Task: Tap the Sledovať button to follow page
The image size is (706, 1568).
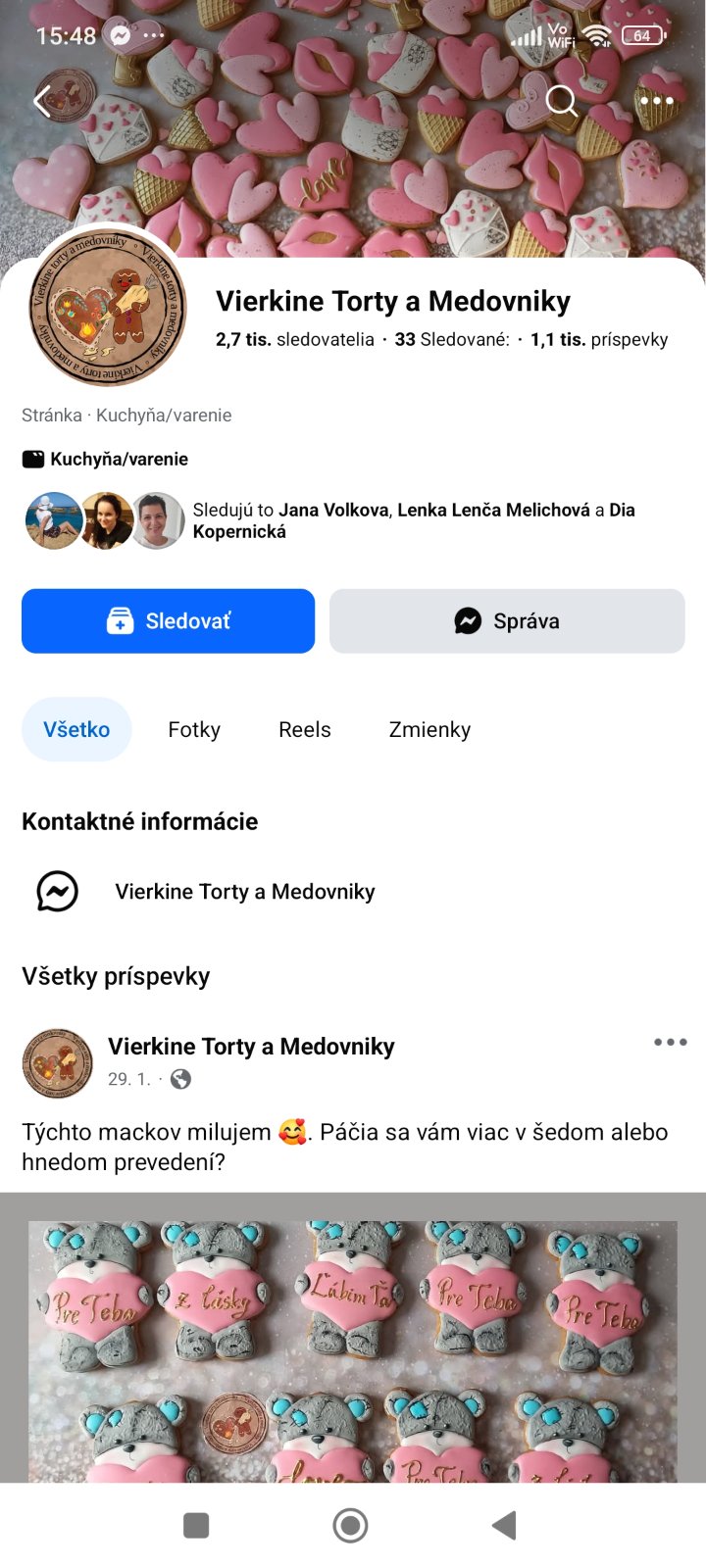Action: point(168,621)
